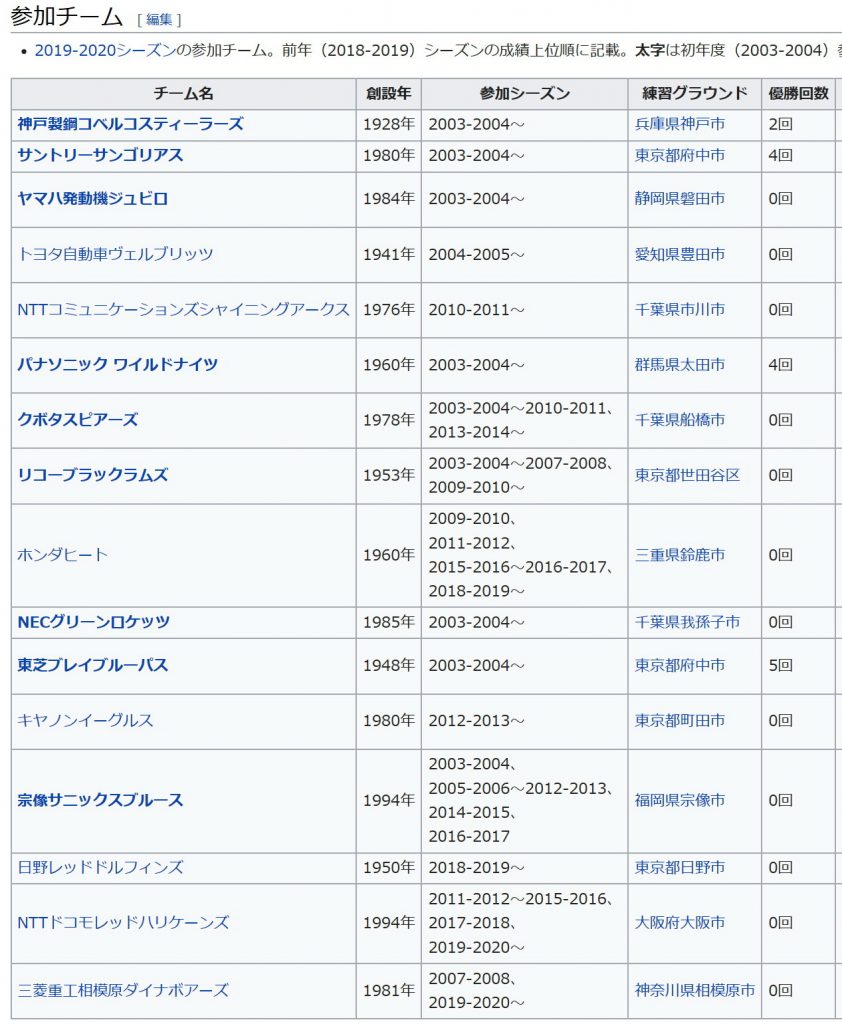Open NTTコミュニケーションズシャイニングアークス page
Screen dimensions: 842x1024
pos(183,309)
